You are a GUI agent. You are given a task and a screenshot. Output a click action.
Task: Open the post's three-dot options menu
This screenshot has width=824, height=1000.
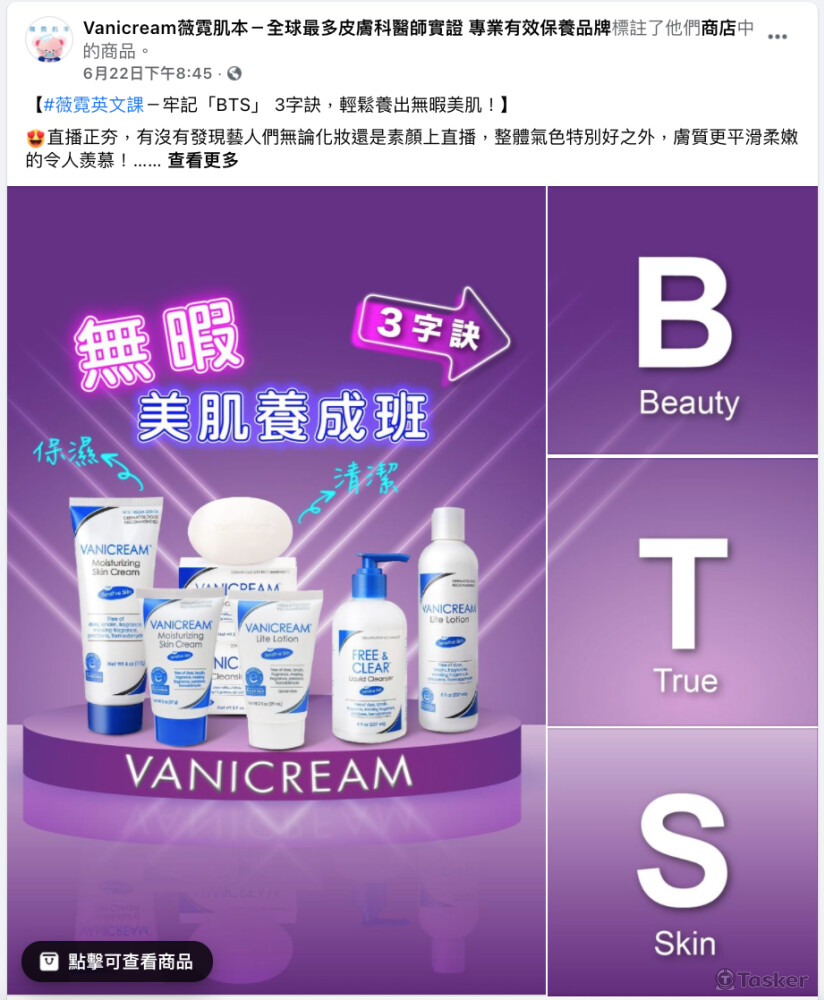[777, 36]
